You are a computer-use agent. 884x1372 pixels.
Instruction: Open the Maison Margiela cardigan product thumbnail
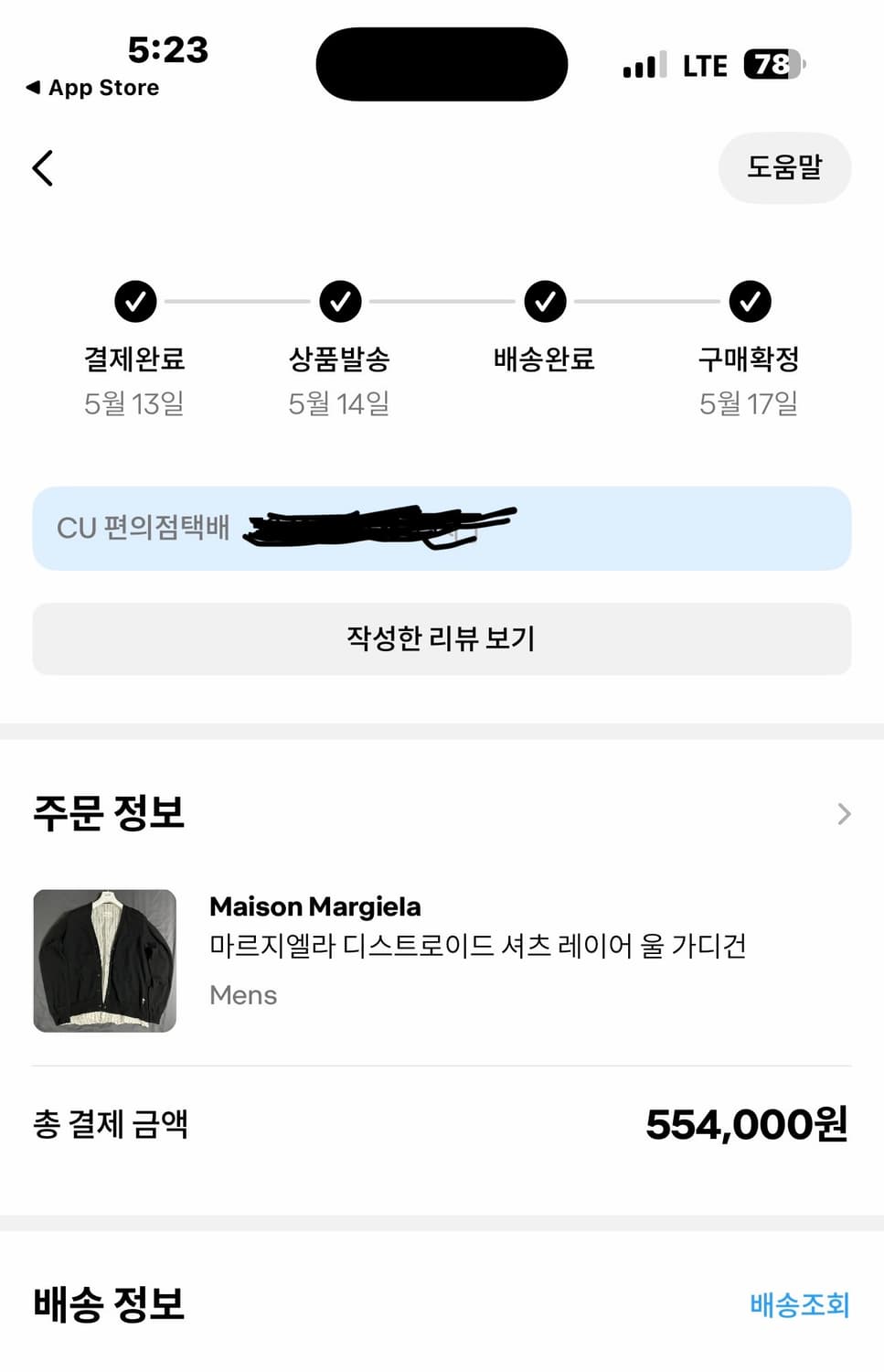click(x=105, y=960)
